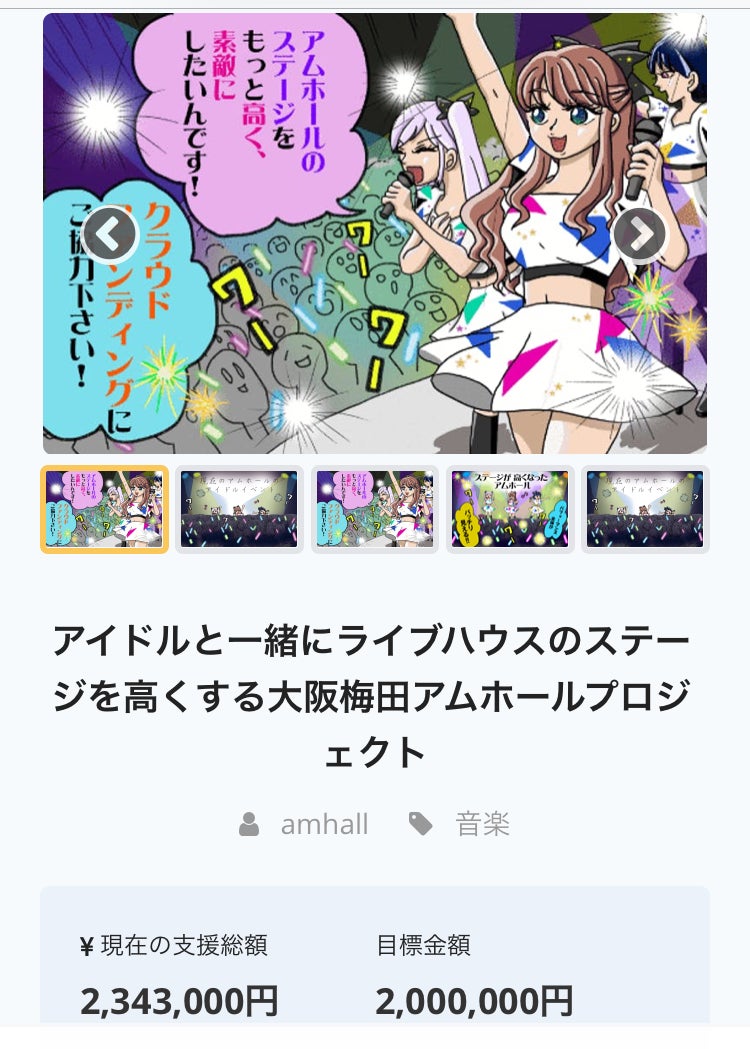Select the ステージが高くなったアムホール thumbnail

510,509
